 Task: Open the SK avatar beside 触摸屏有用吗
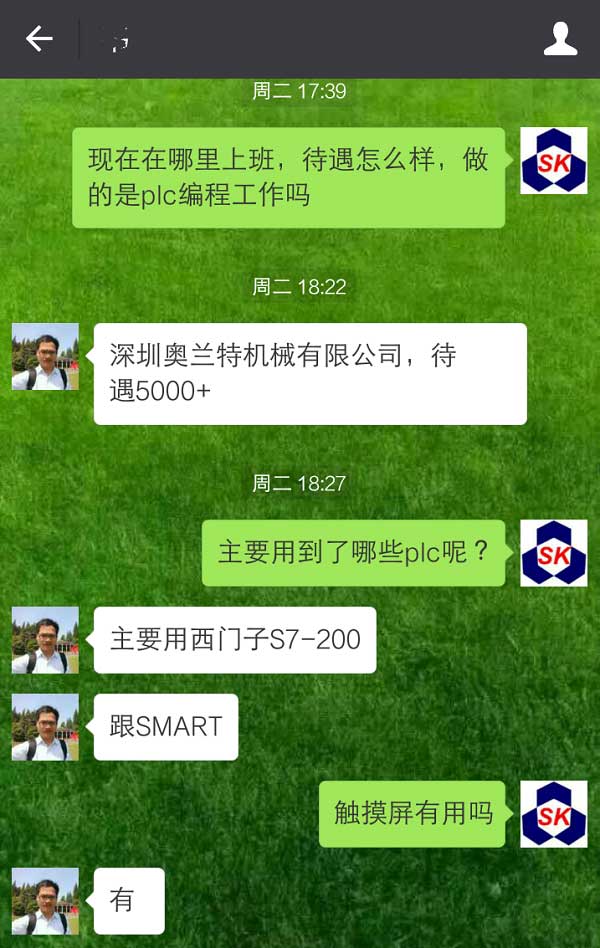coord(553,814)
